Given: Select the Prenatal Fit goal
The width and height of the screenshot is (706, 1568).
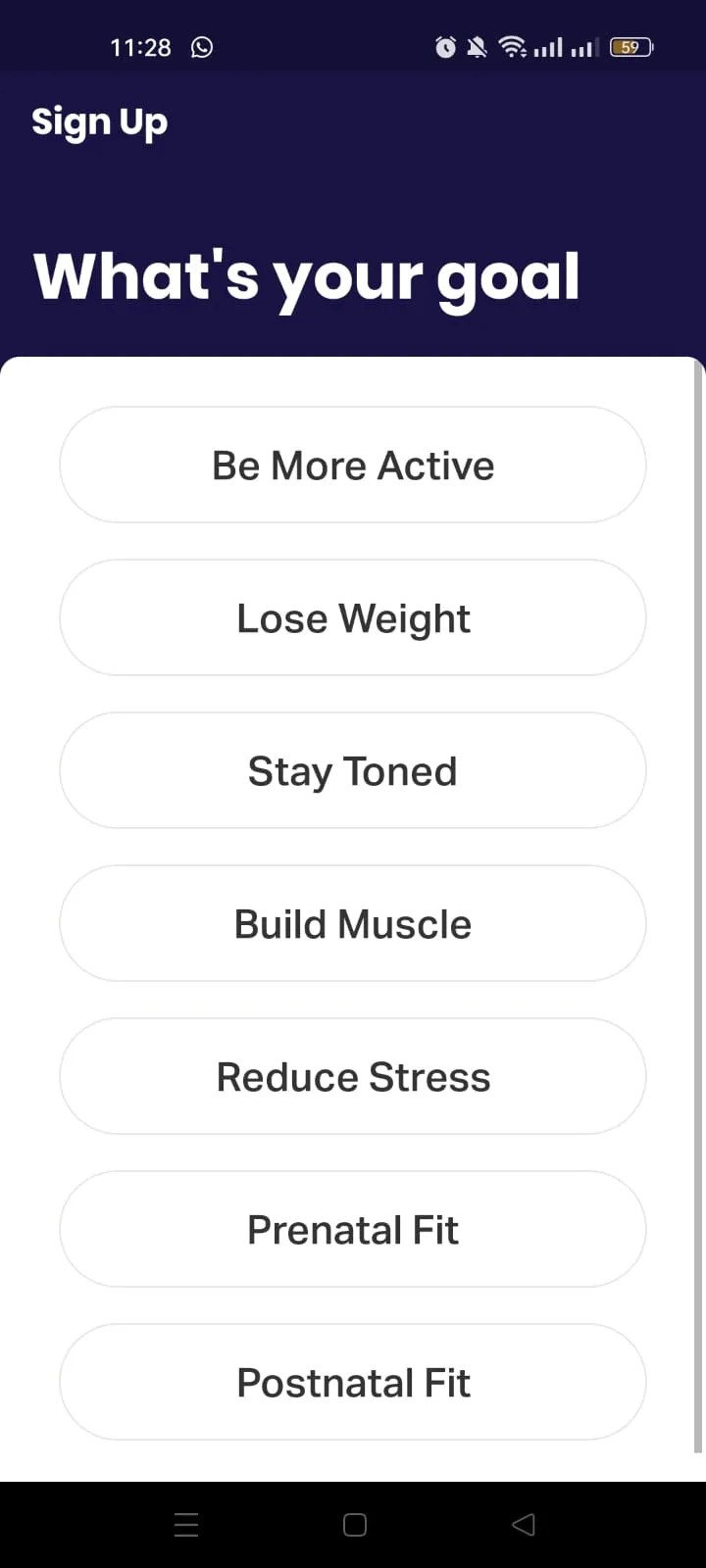Looking at the screenshot, I should [353, 1229].
